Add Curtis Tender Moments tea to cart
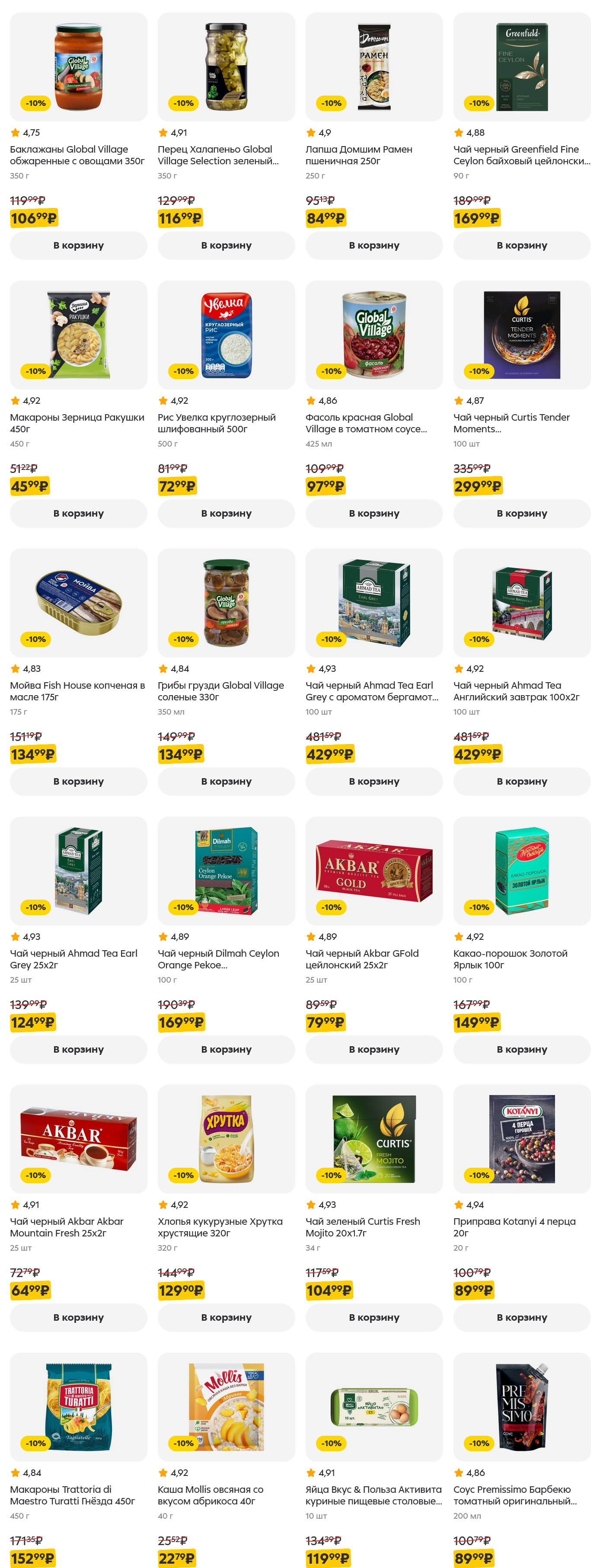603x1568 pixels. click(521, 513)
